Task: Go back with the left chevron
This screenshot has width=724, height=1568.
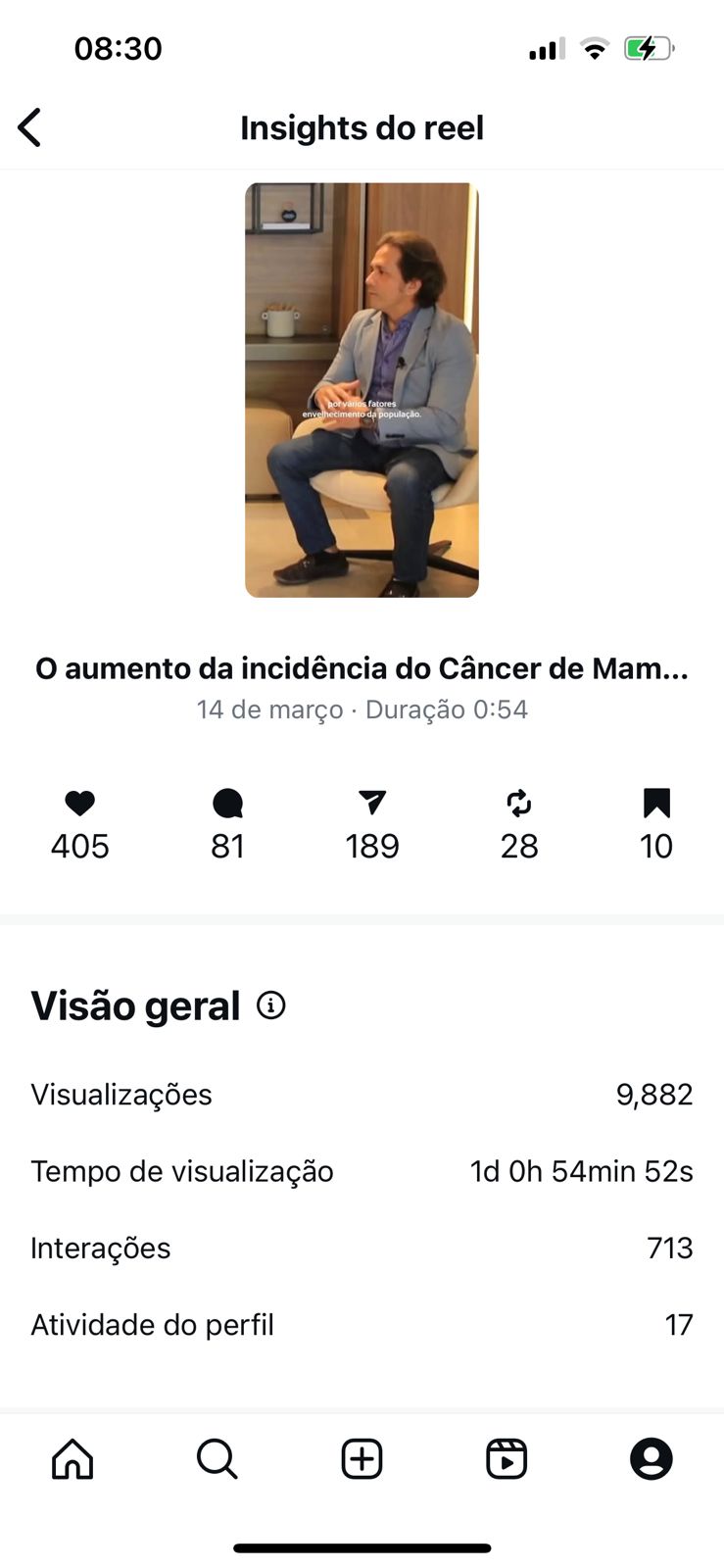Action: [x=29, y=126]
